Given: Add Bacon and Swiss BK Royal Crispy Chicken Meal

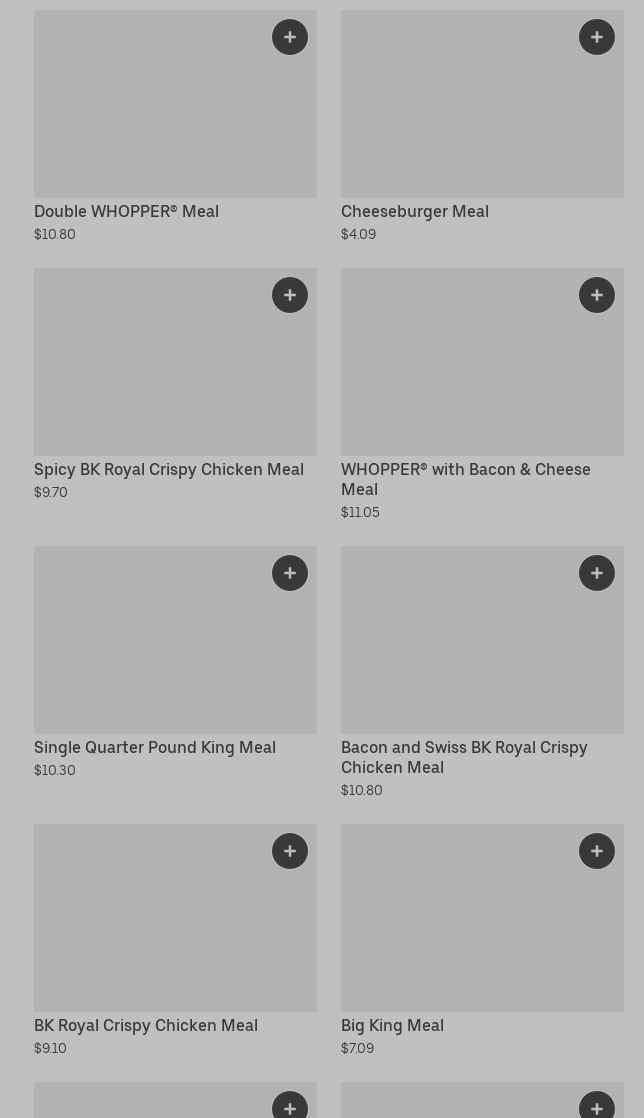Looking at the screenshot, I should [x=597, y=573].
